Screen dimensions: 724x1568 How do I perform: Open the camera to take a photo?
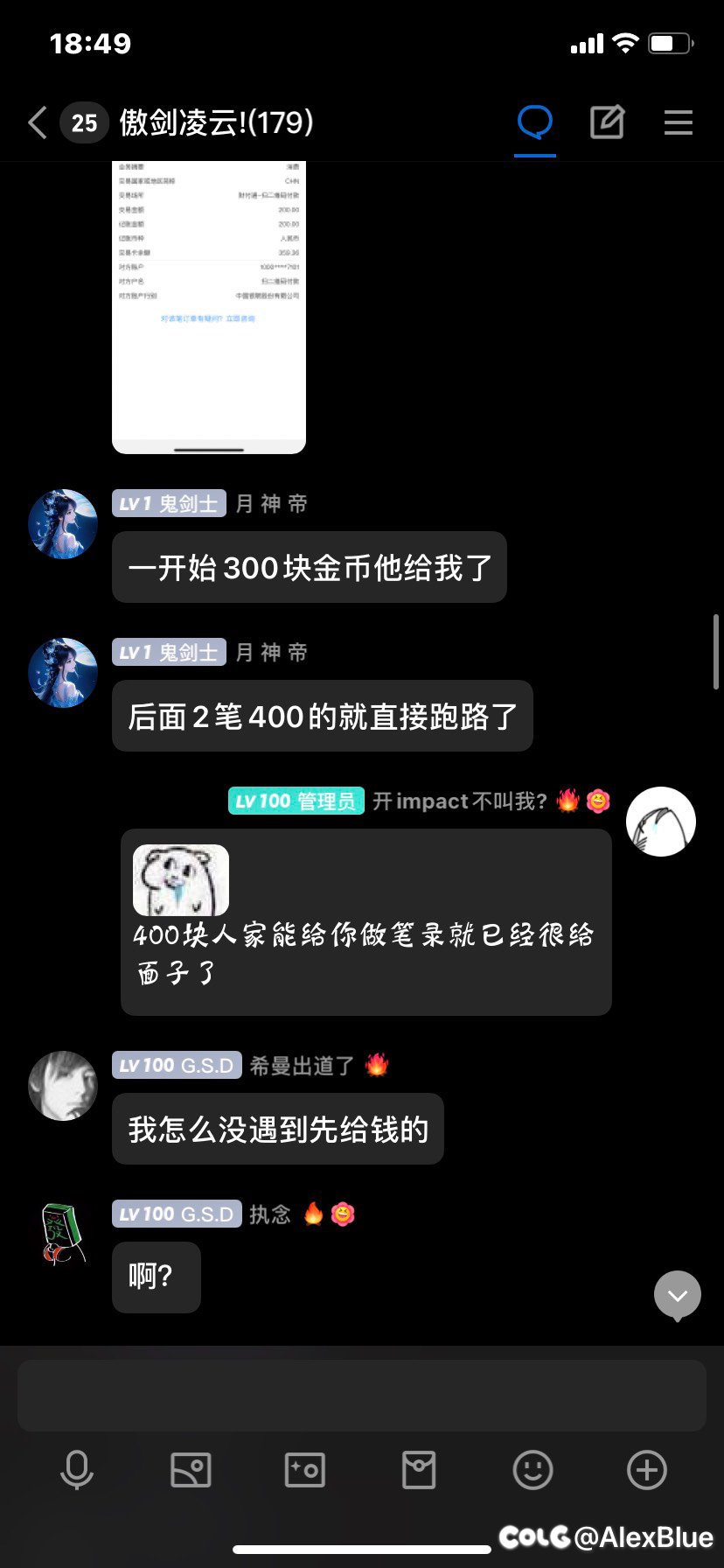click(x=305, y=1470)
